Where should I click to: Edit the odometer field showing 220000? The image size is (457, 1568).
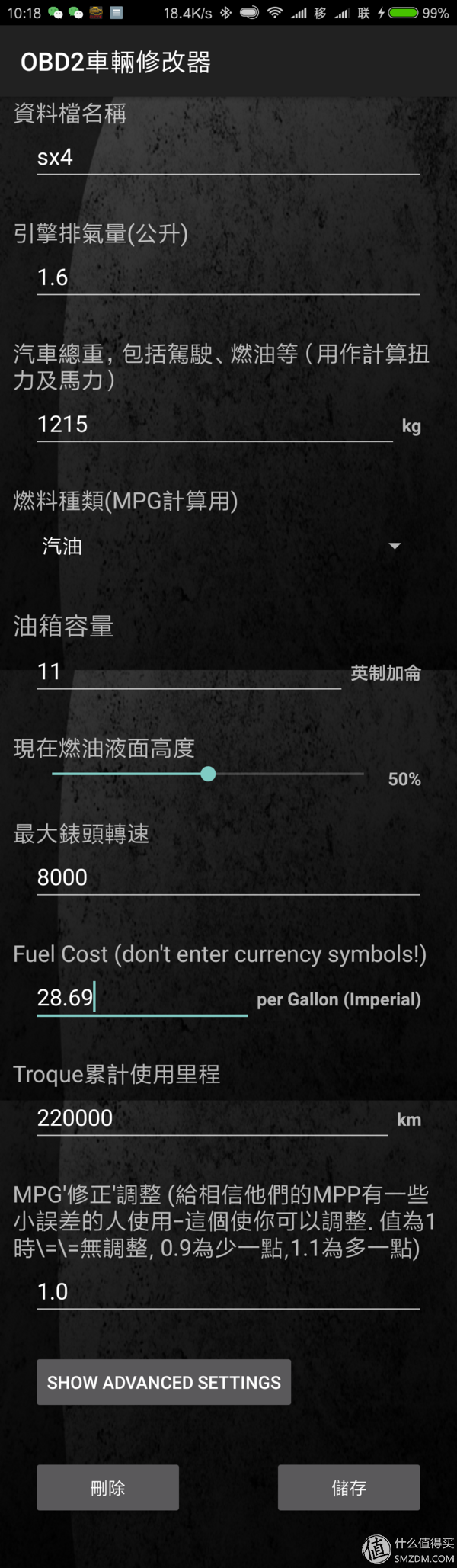pyautogui.click(x=212, y=1118)
